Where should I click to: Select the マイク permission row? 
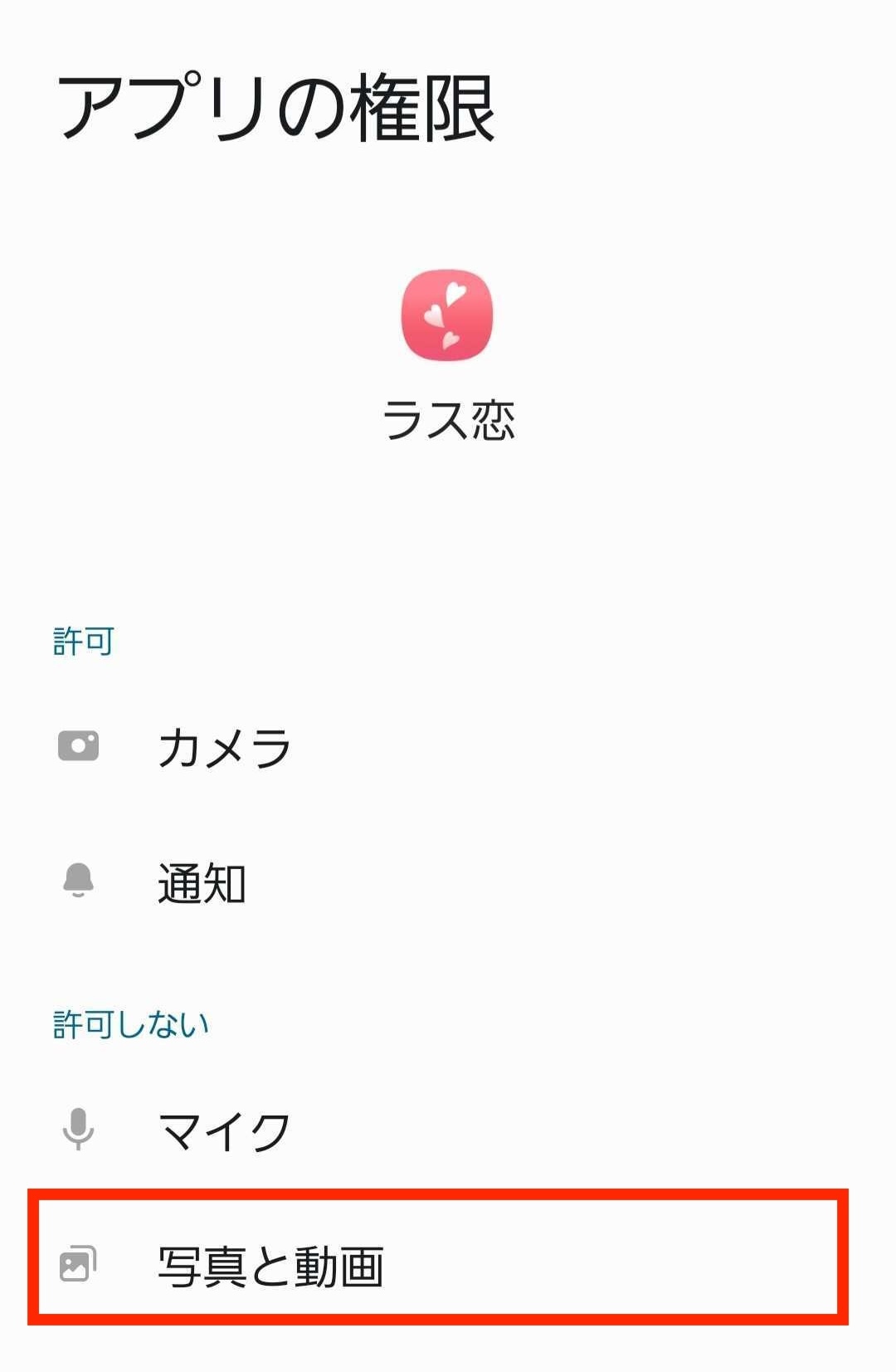[224, 1130]
